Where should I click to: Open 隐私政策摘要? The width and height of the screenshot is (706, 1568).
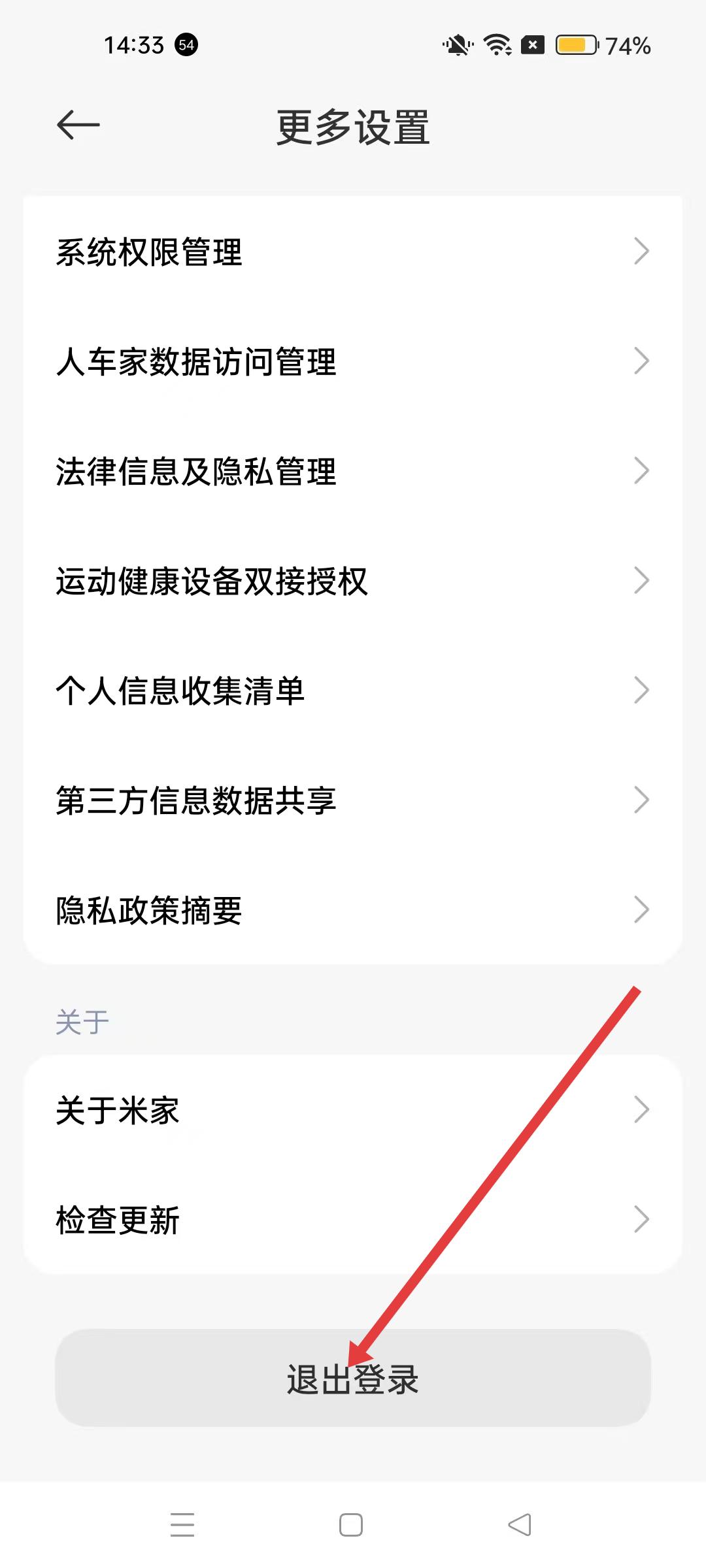pyautogui.click(x=353, y=910)
